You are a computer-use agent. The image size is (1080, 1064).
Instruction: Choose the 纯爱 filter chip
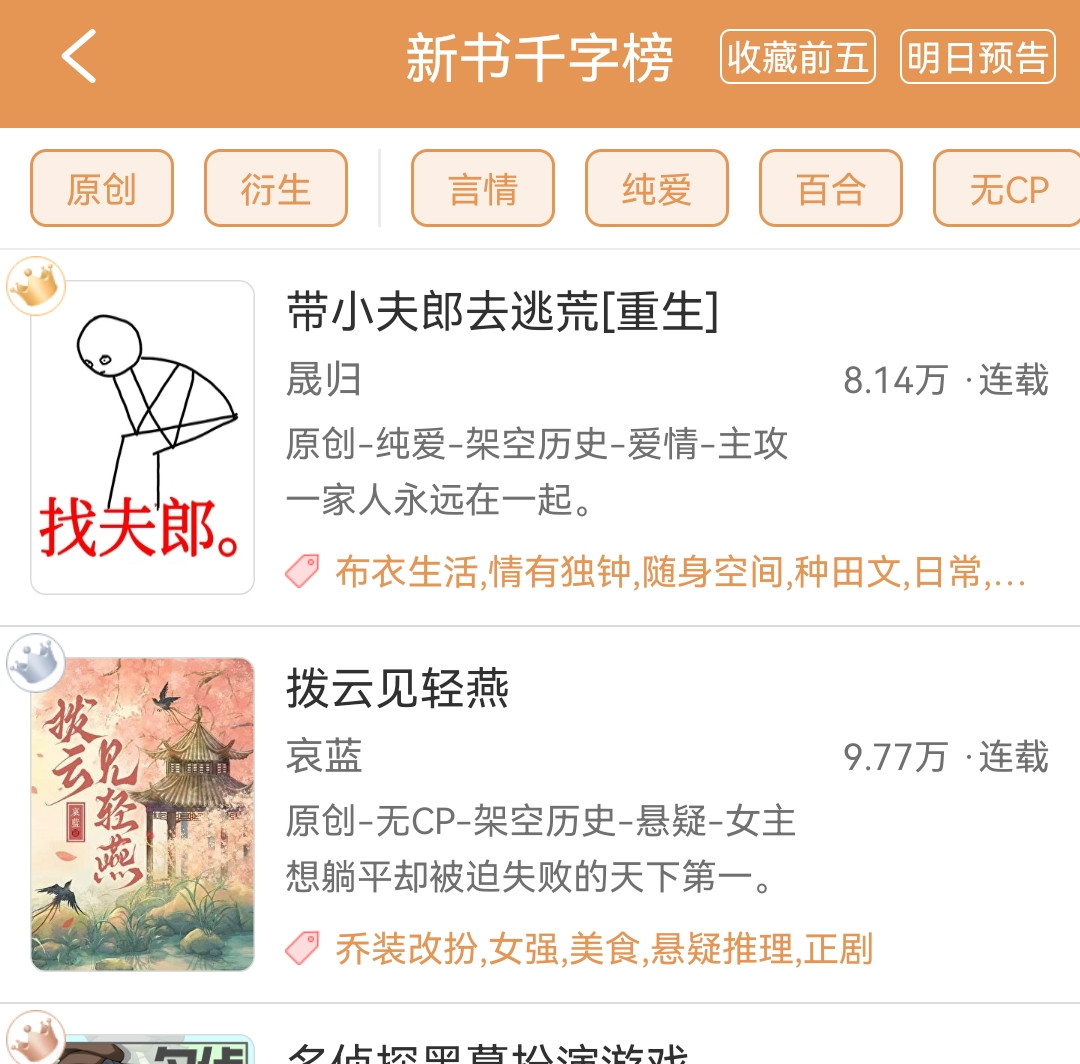click(x=657, y=188)
